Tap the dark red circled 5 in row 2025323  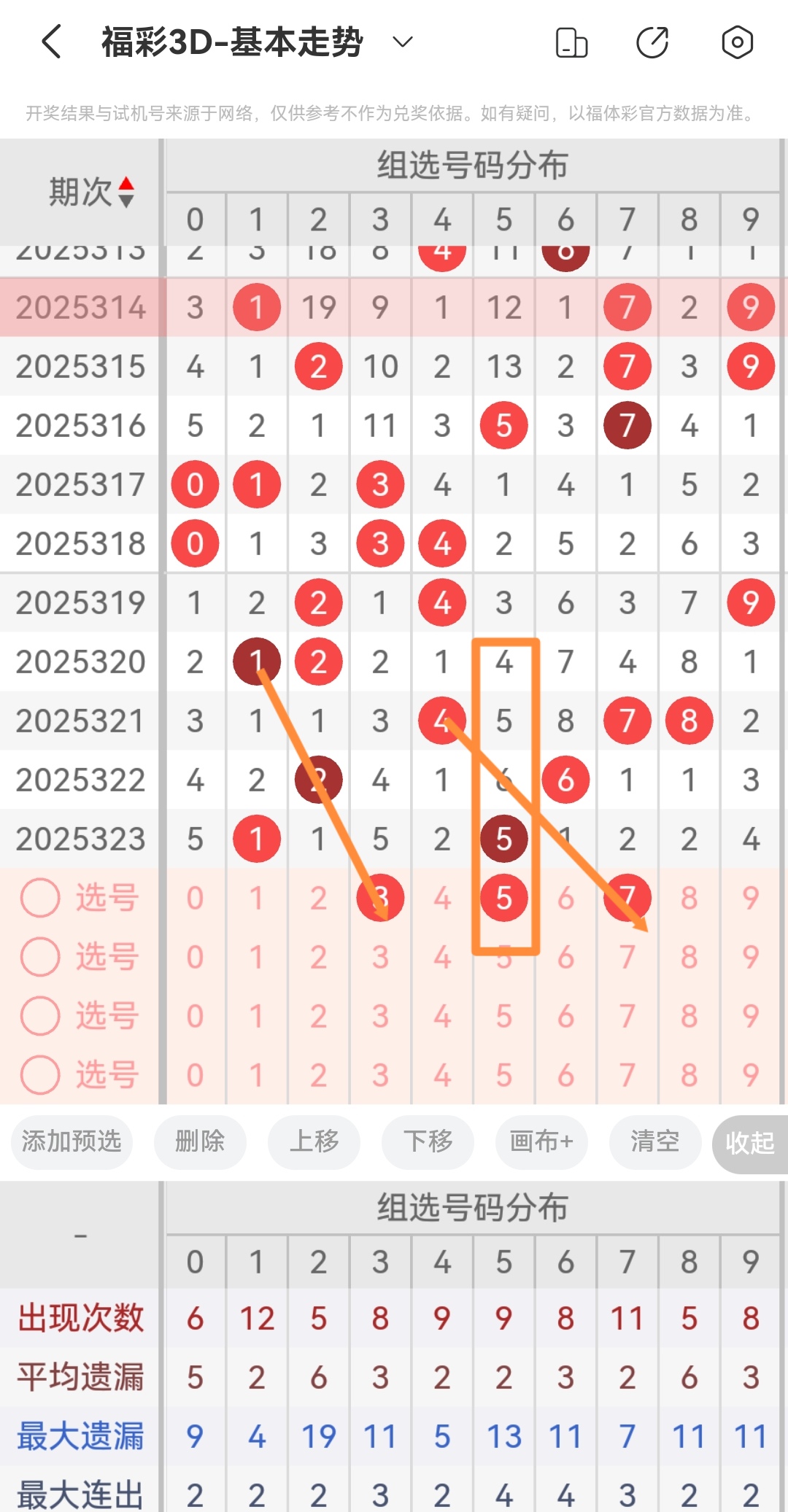pyautogui.click(x=503, y=838)
